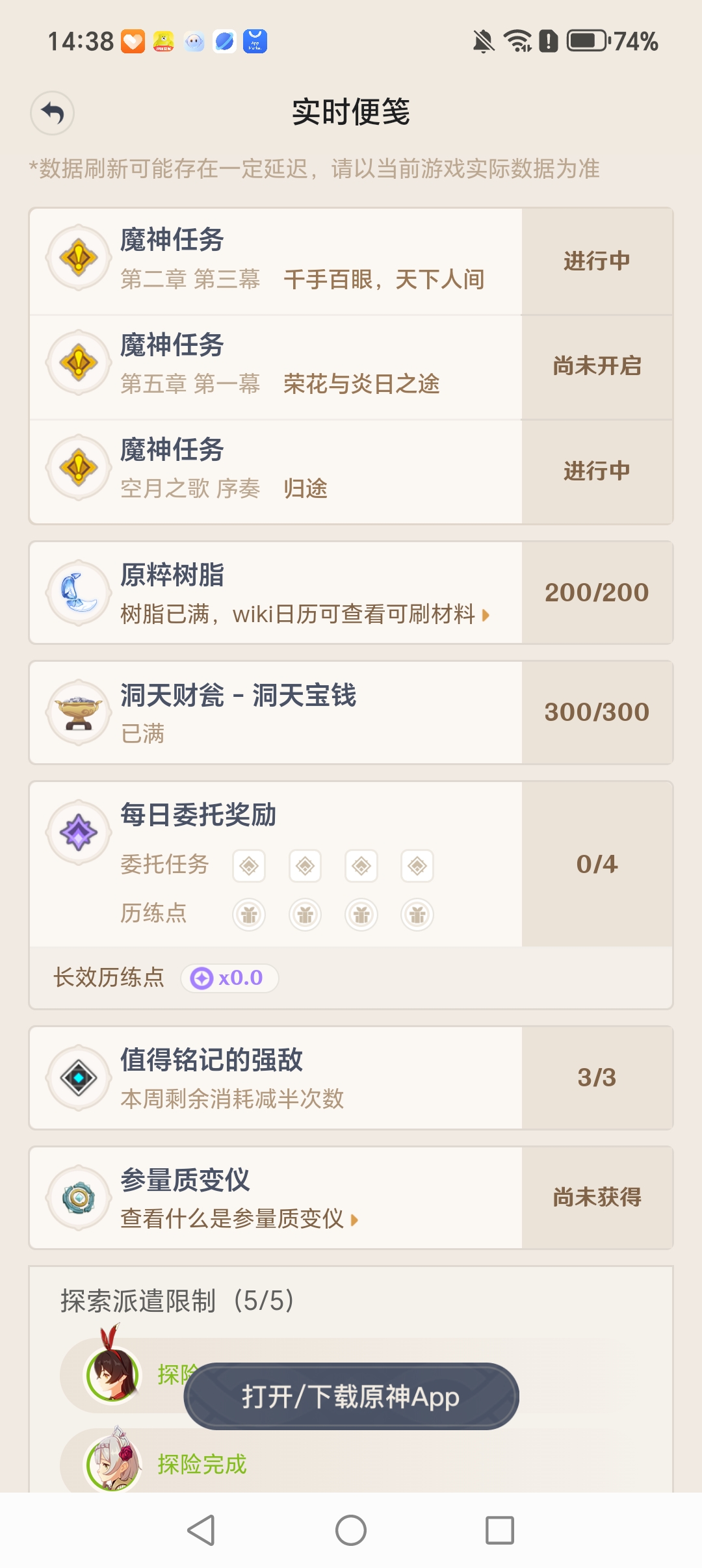The image size is (702, 1568).
Task: Tap the 原粹树脂 resin icon
Action: (x=78, y=590)
